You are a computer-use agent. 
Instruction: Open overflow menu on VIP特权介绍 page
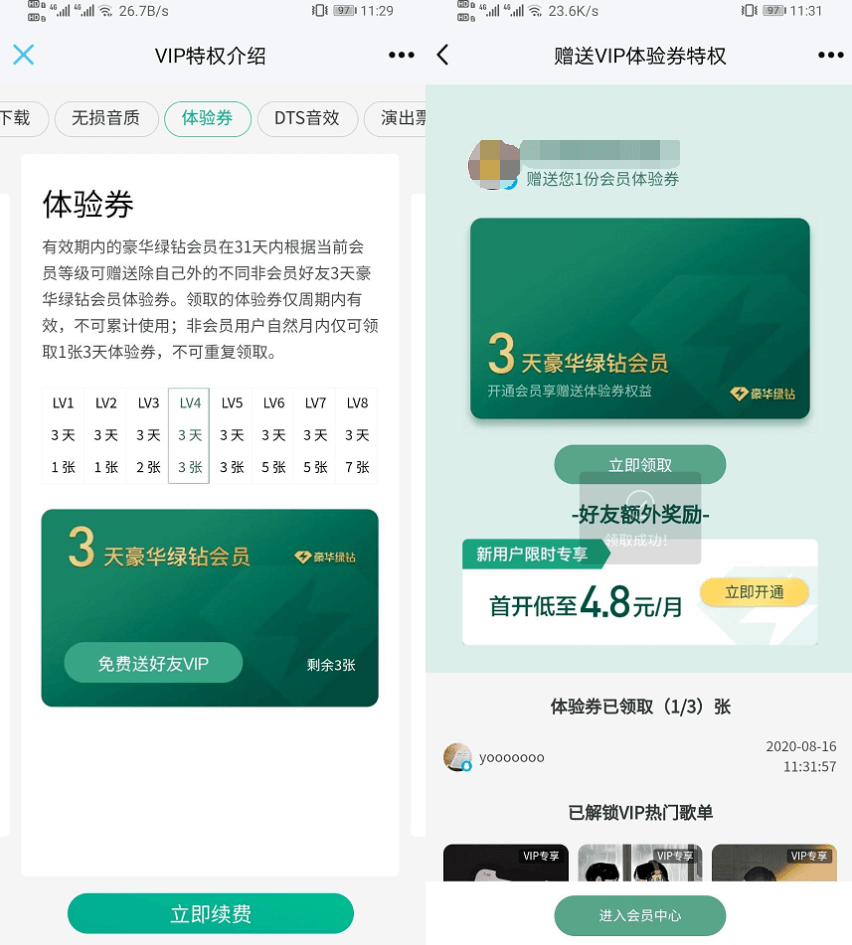coord(401,55)
